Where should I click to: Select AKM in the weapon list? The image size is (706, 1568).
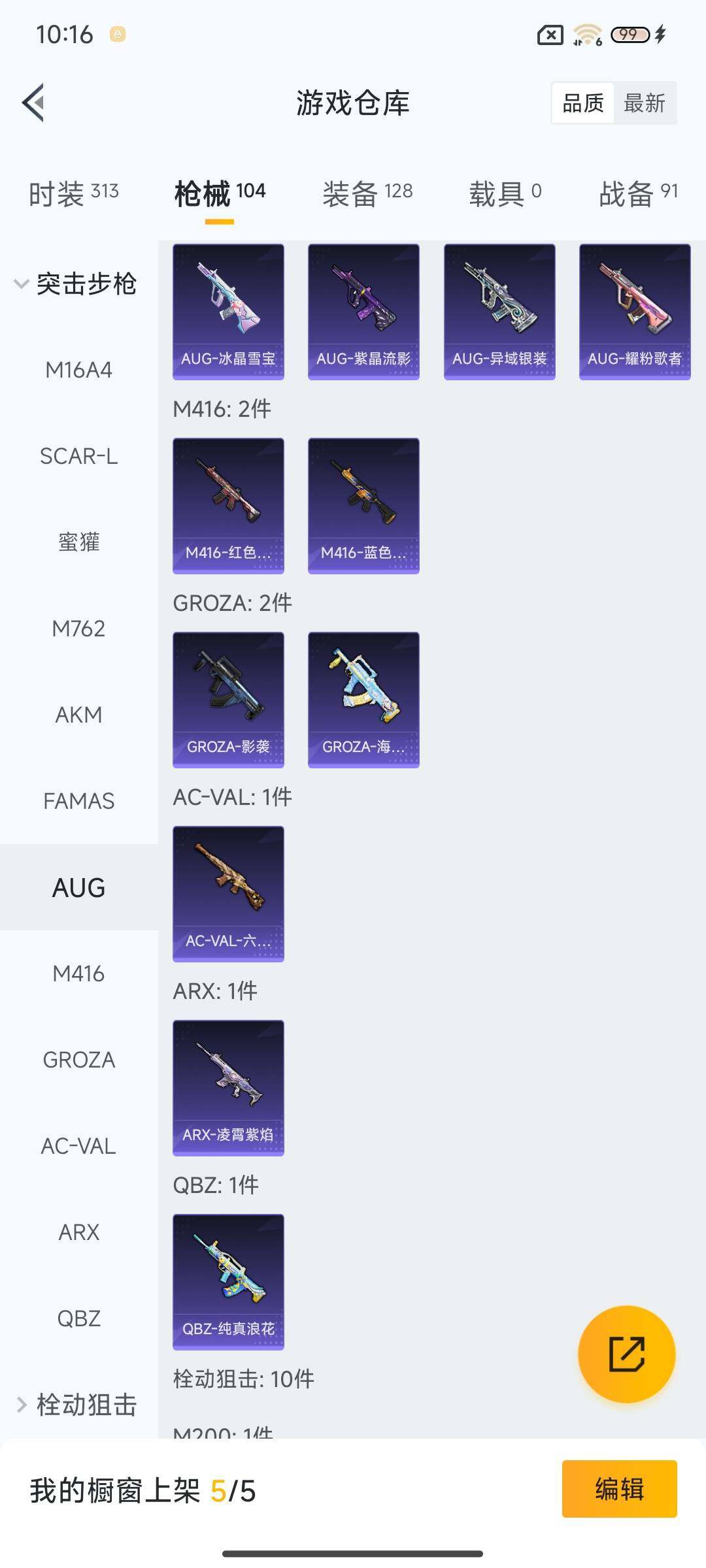coord(78,715)
